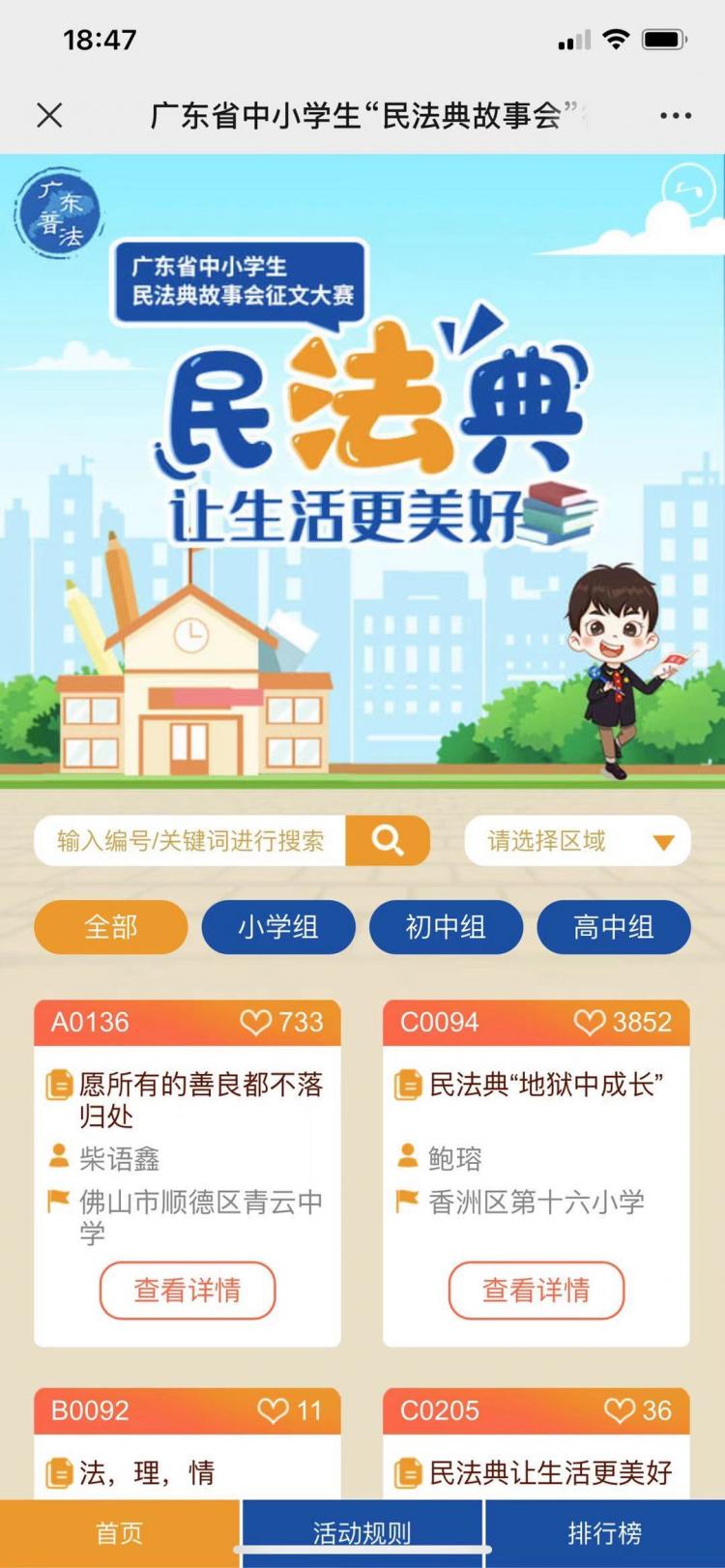Like entry C0094 with the heart
725x1568 pixels.
590,1023
